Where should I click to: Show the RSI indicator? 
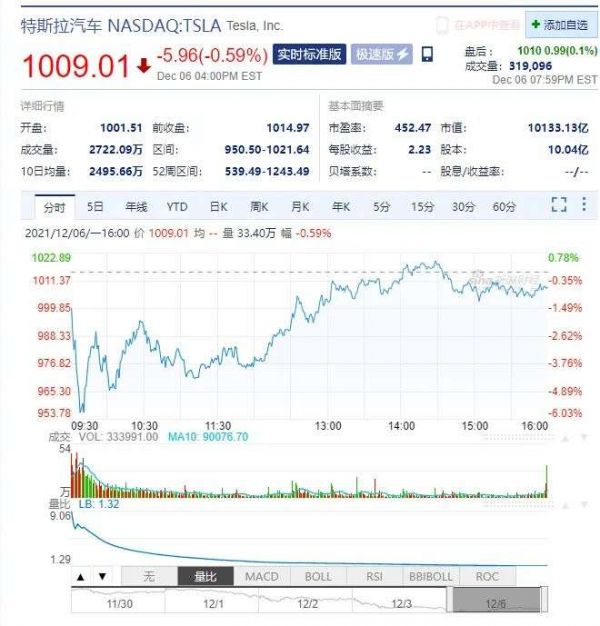(374, 576)
